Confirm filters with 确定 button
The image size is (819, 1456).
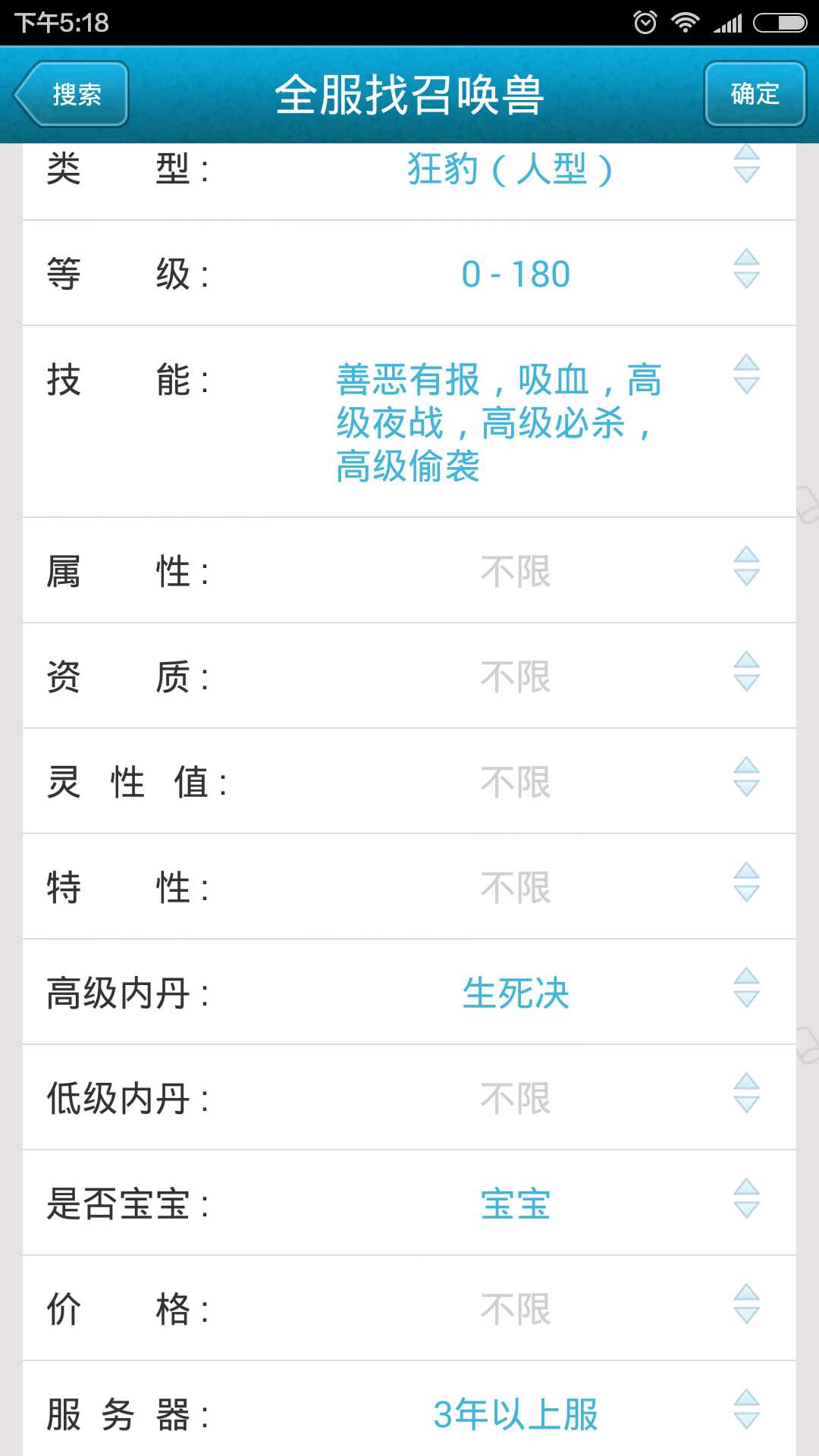click(755, 94)
